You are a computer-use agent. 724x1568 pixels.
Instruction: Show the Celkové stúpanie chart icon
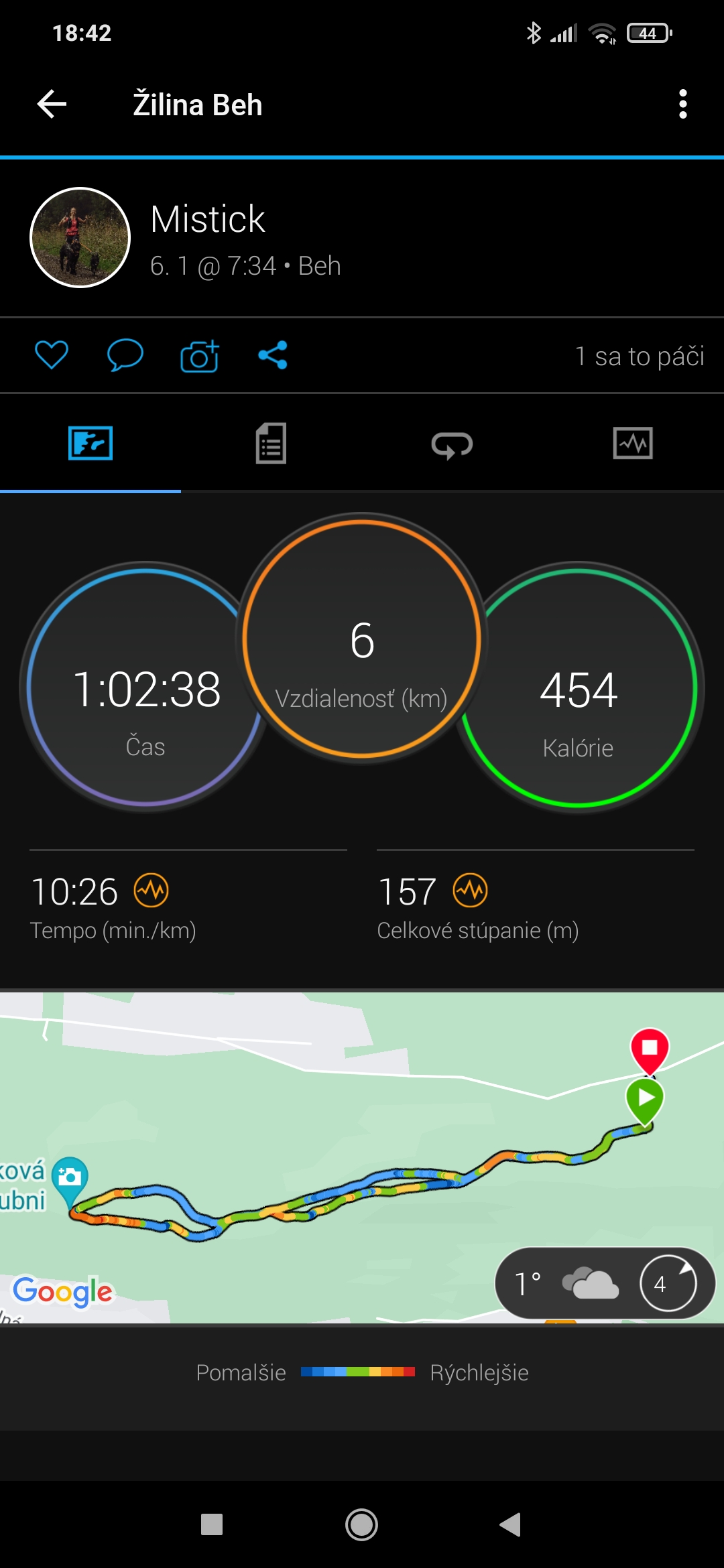[470, 891]
